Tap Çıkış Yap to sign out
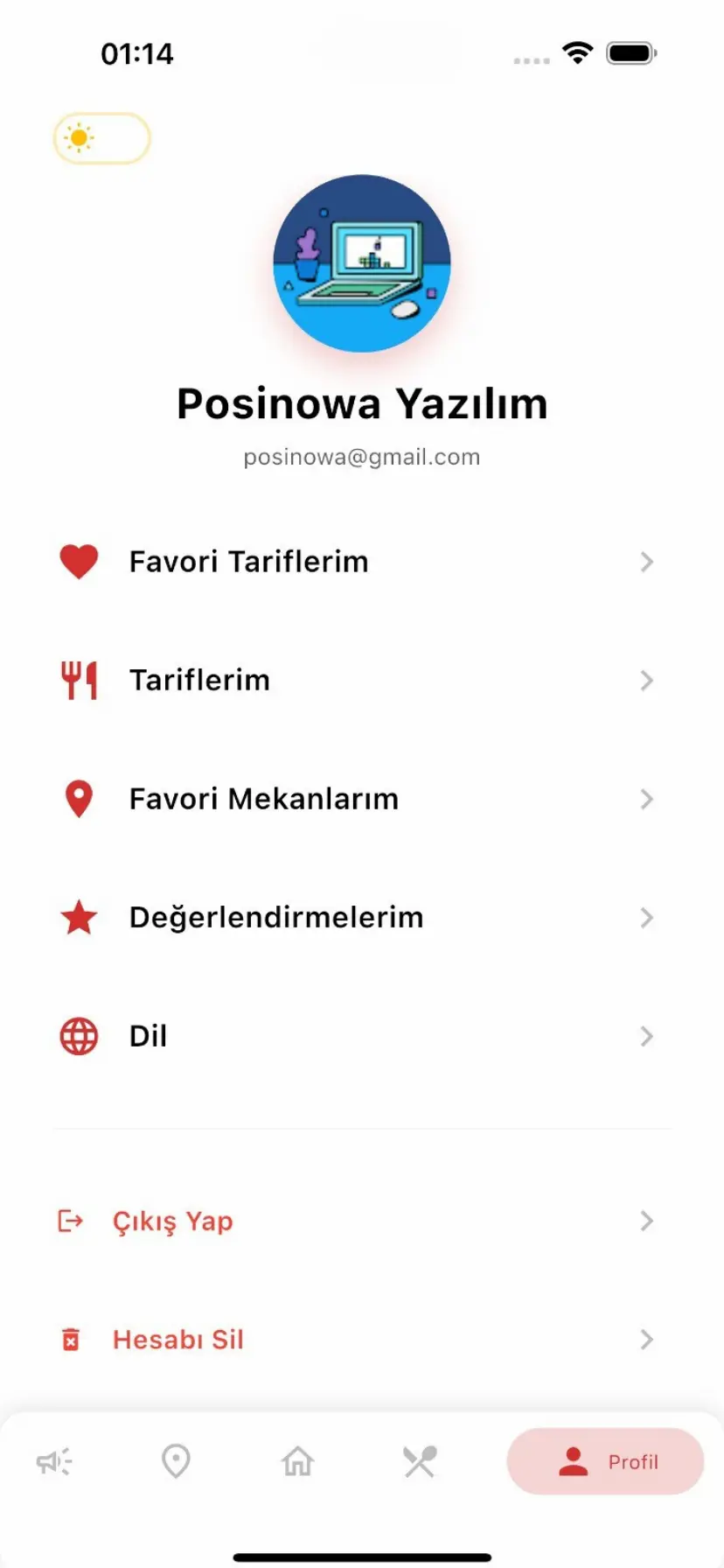This screenshot has width=724, height=1568. point(172,1221)
